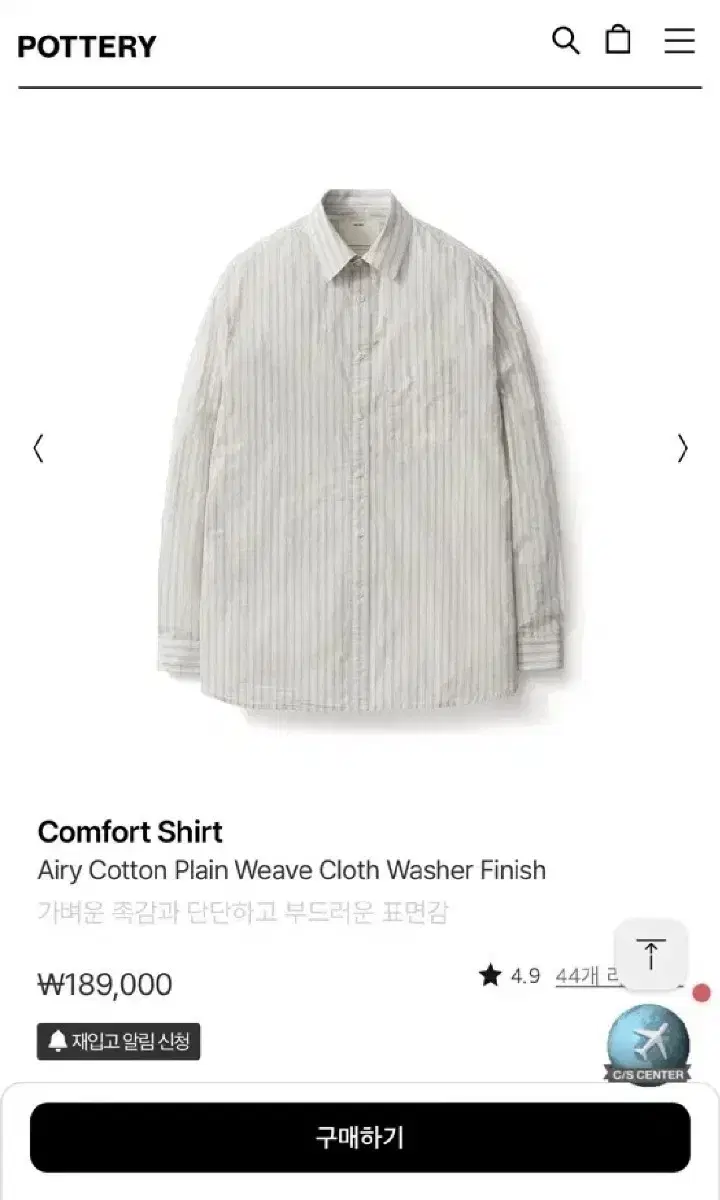The image size is (720, 1200).
Task: Click the price text ₩189,000
Action: point(104,984)
